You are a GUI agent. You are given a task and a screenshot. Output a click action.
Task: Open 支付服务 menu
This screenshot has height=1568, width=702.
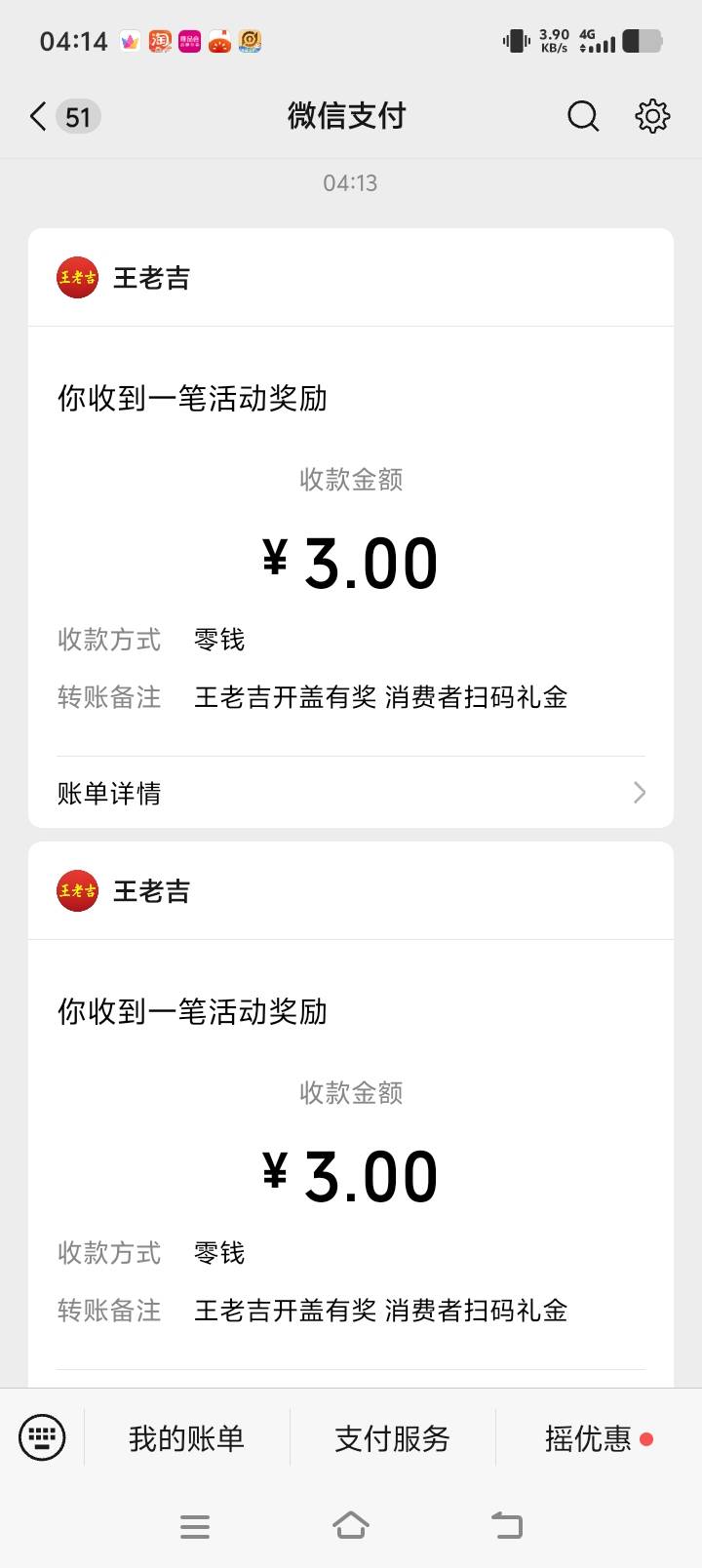pos(392,1438)
